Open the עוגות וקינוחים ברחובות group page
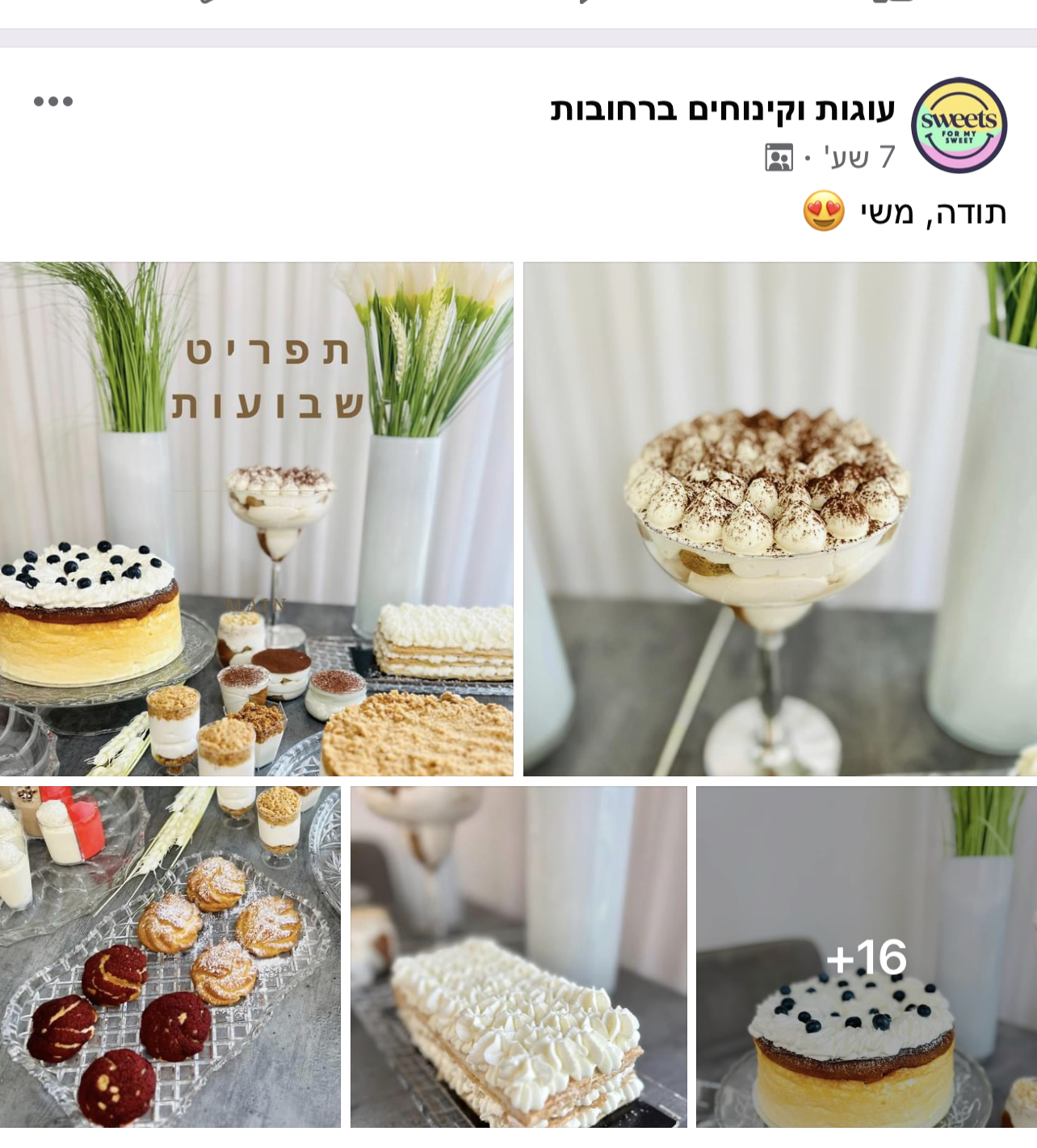1037x1148 pixels. [x=722, y=109]
